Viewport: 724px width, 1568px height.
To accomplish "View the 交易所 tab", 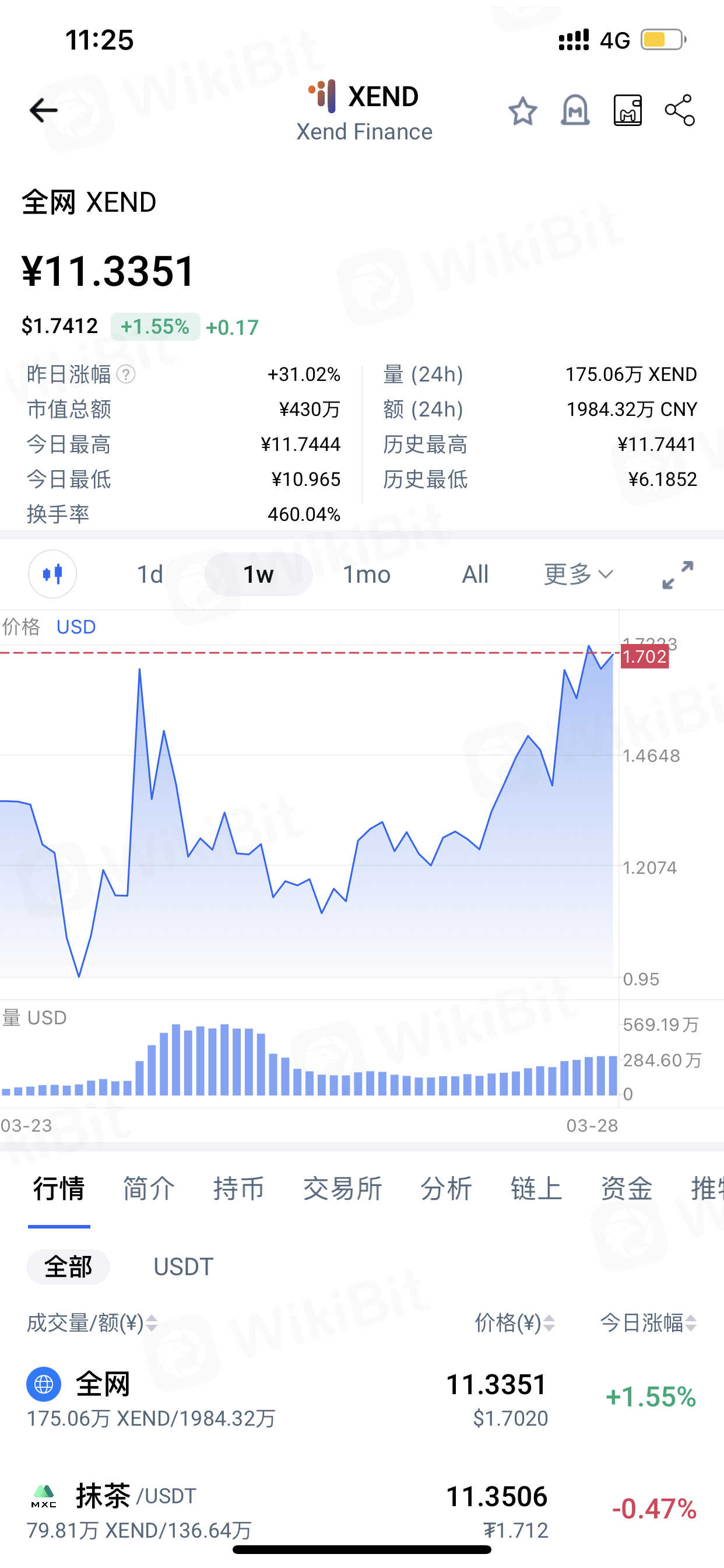I will 343,1189.
